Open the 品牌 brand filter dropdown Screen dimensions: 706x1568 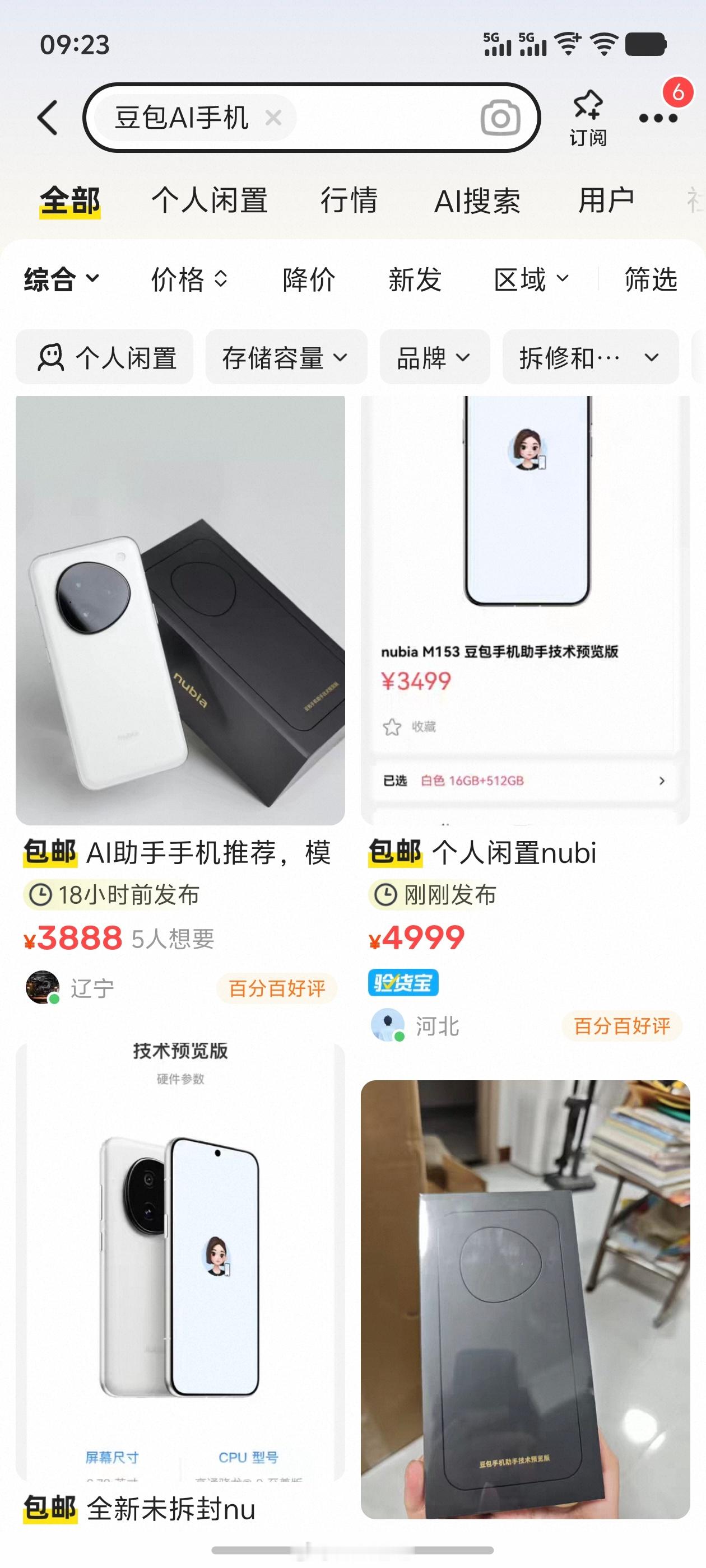coord(434,357)
